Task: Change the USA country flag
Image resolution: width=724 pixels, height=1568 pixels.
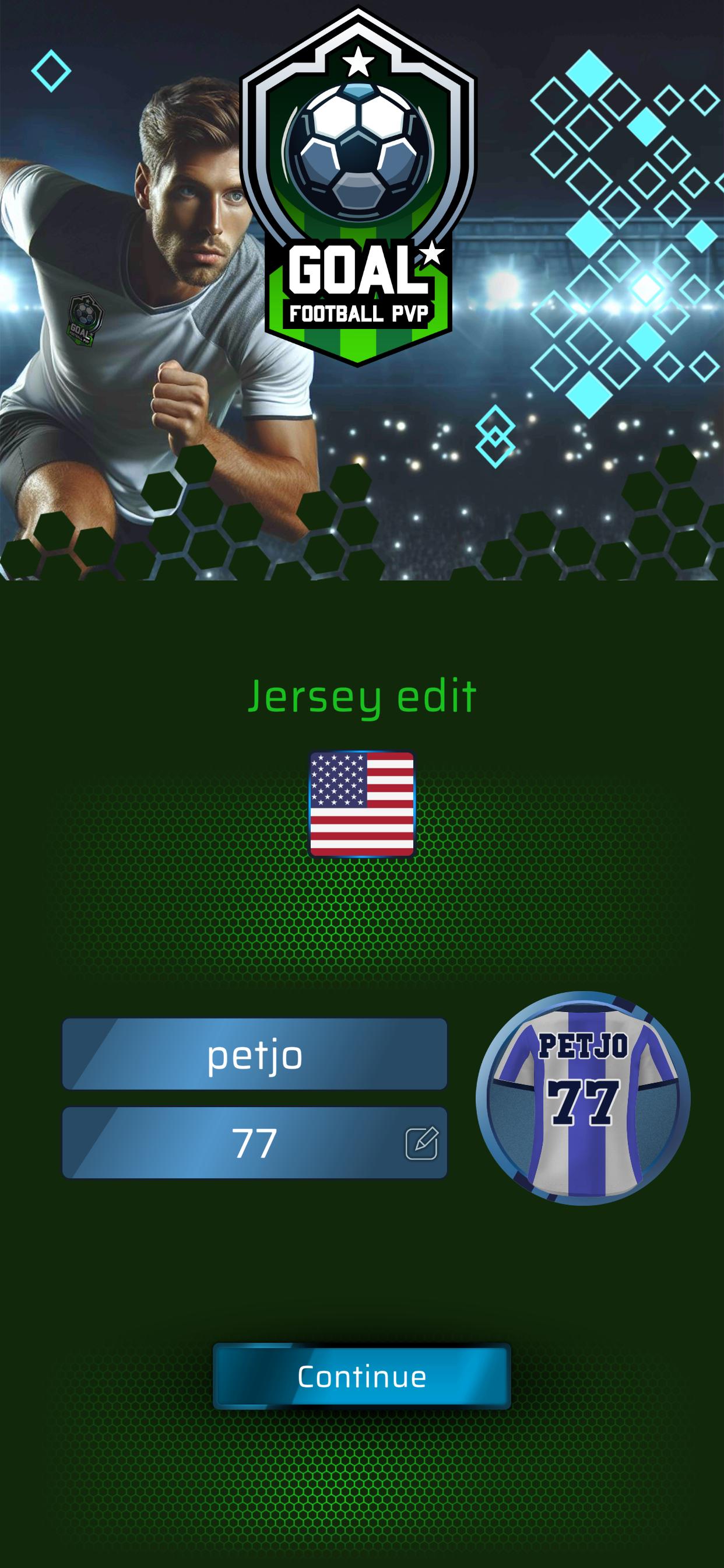Action: [x=361, y=803]
